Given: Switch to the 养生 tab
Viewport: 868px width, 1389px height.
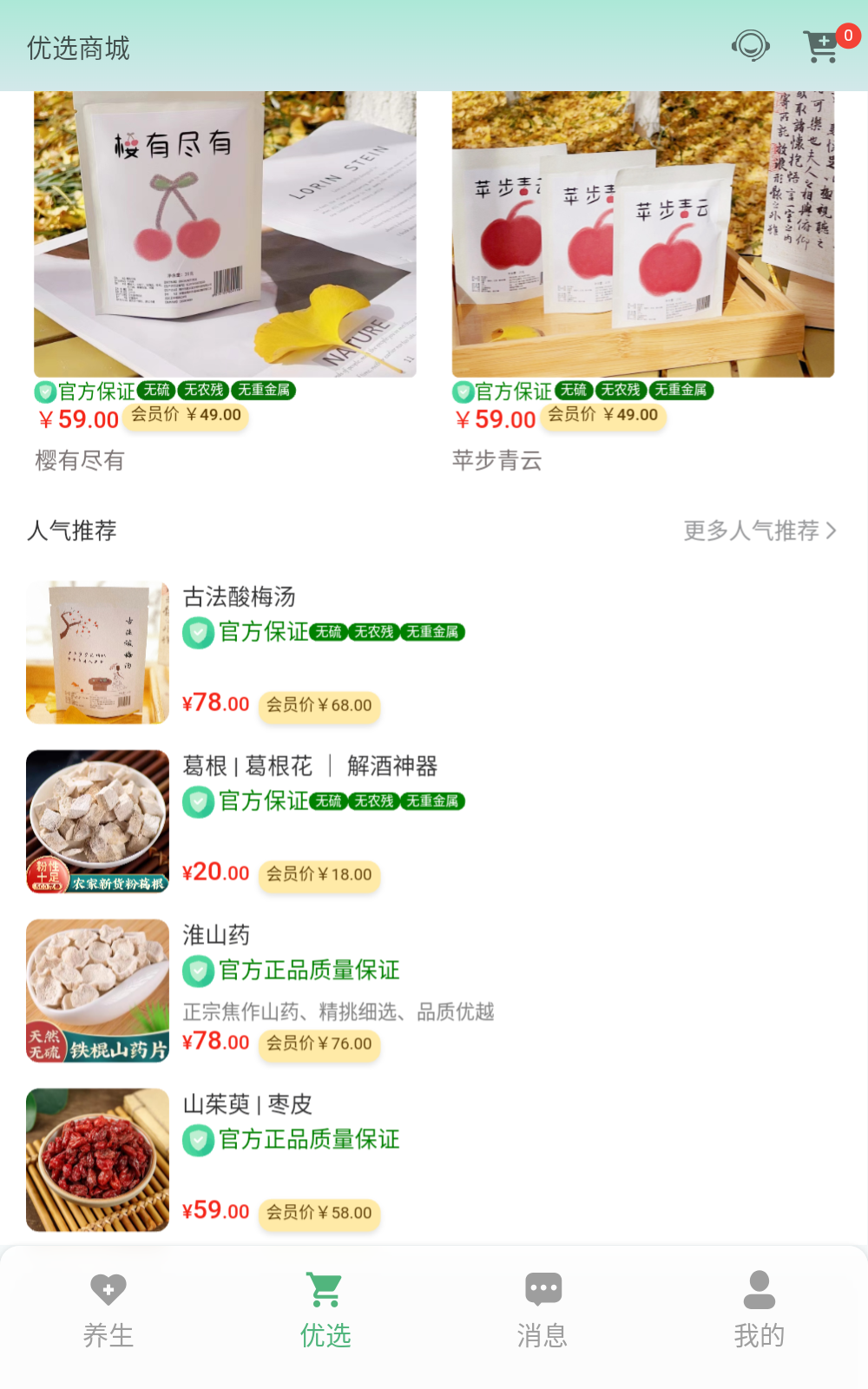Looking at the screenshot, I should pos(108,1309).
